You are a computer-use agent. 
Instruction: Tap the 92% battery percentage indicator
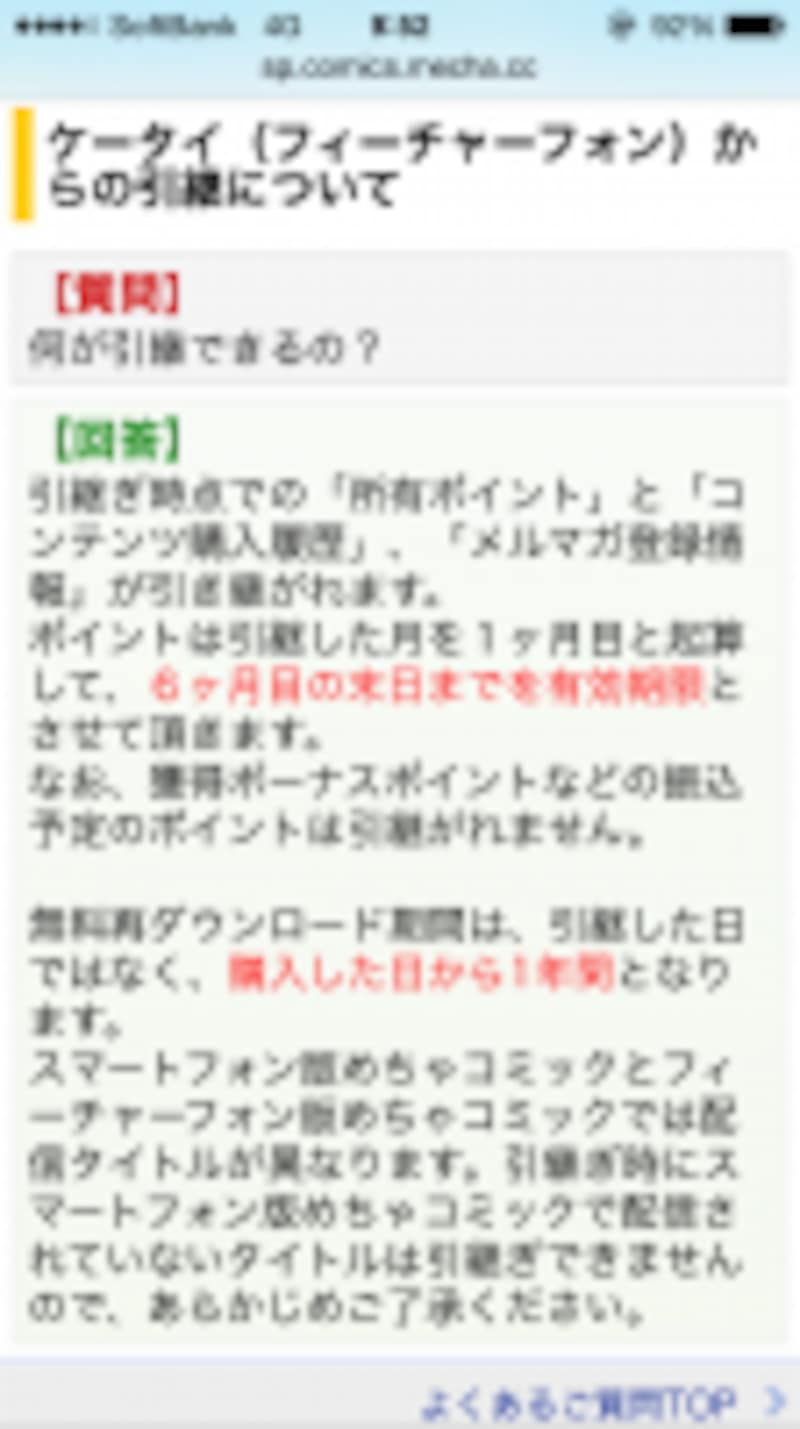point(680,28)
